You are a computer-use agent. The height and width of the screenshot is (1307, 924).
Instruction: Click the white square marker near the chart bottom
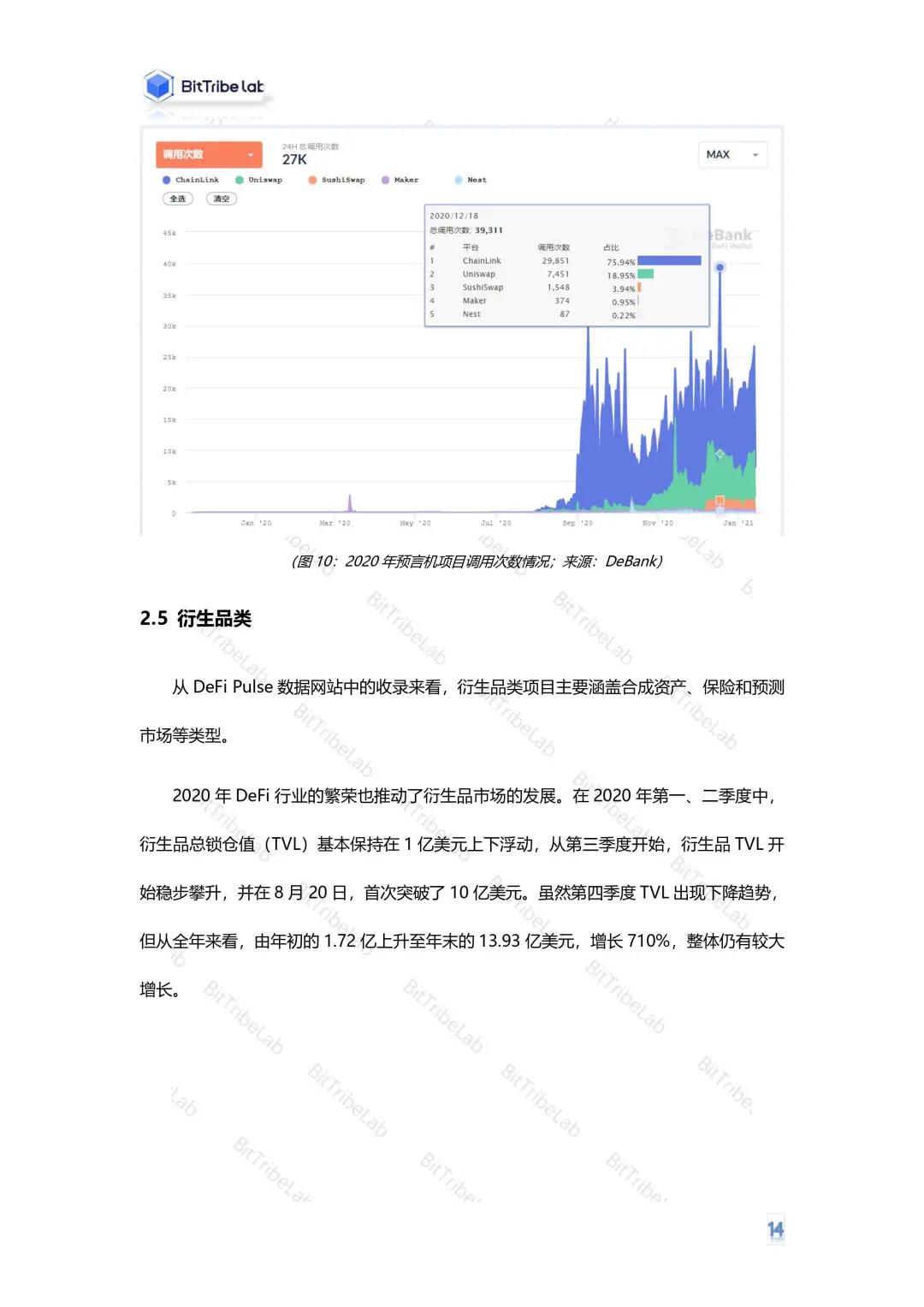tap(720, 499)
